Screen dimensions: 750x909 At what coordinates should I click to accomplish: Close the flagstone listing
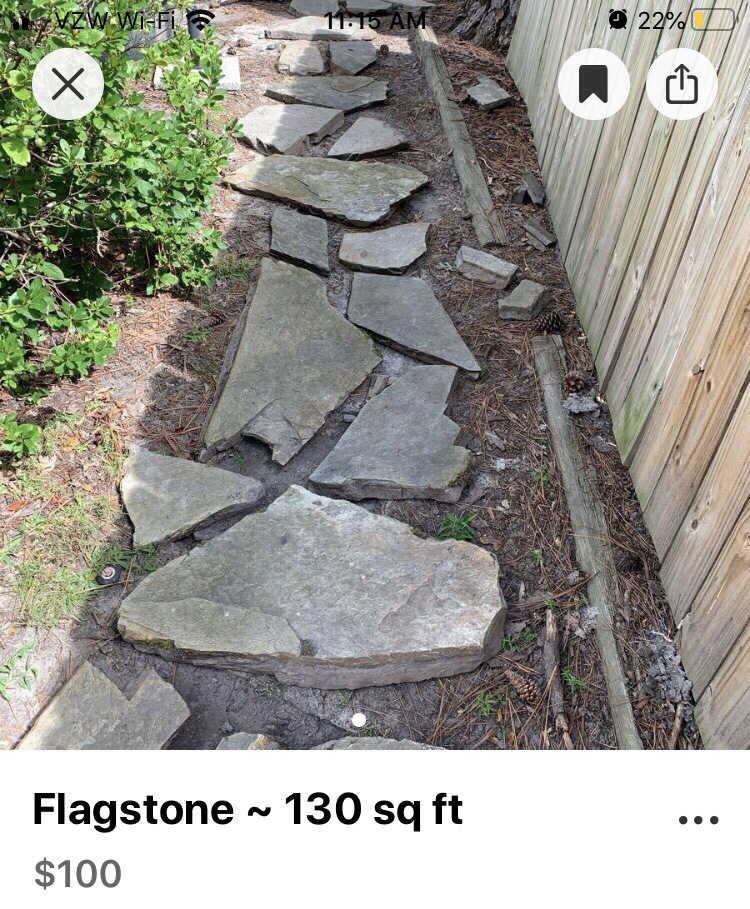(x=68, y=84)
